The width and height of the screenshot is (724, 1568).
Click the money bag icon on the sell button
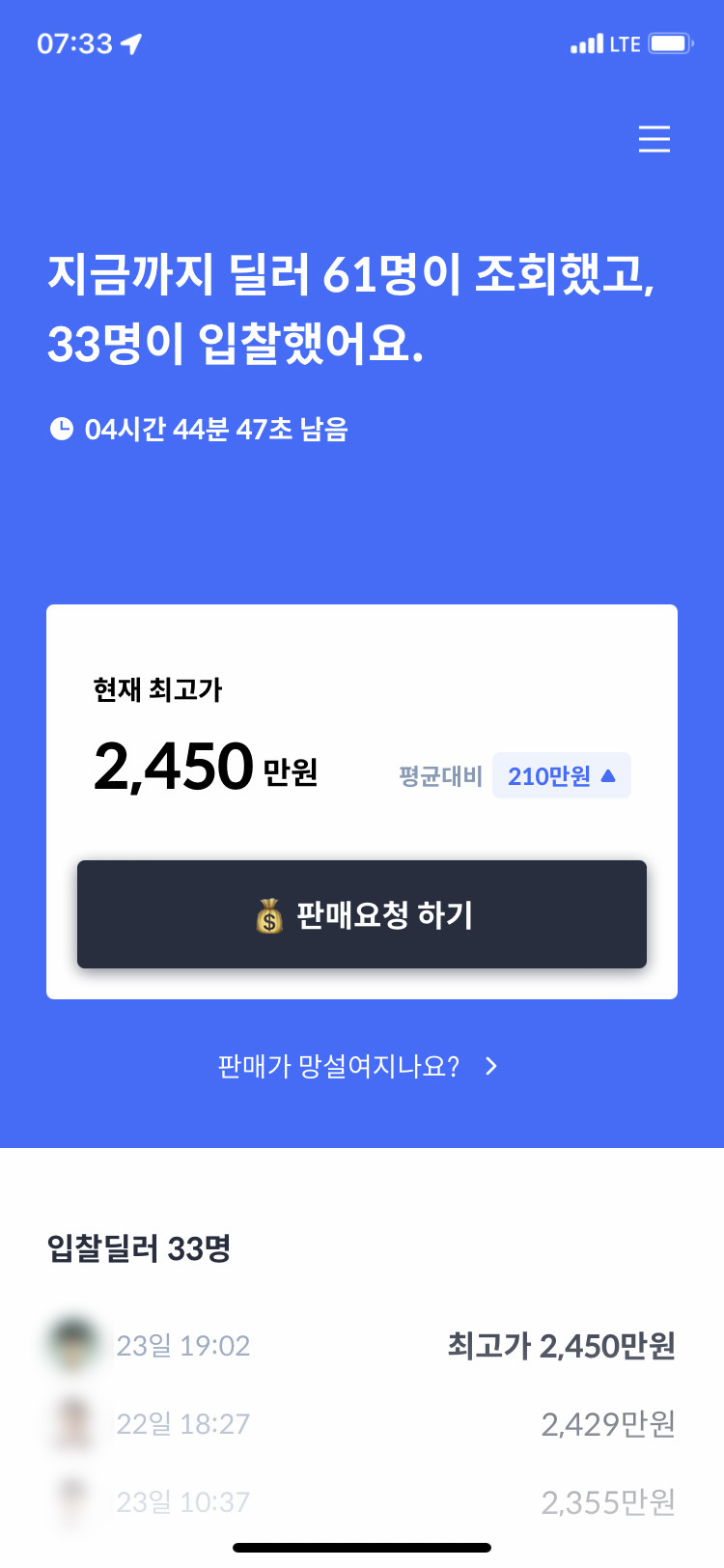click(x=269, y=915)
